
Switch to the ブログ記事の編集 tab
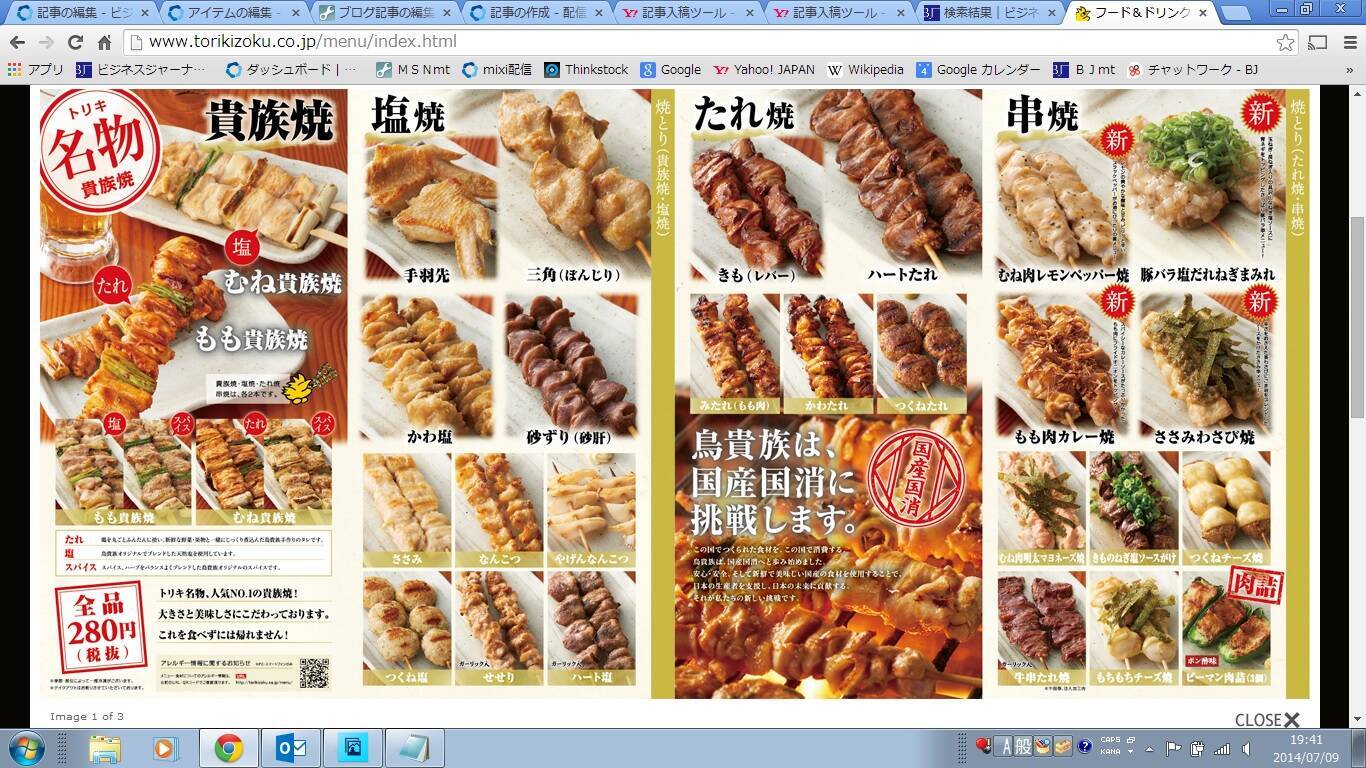tap(385, 13)
